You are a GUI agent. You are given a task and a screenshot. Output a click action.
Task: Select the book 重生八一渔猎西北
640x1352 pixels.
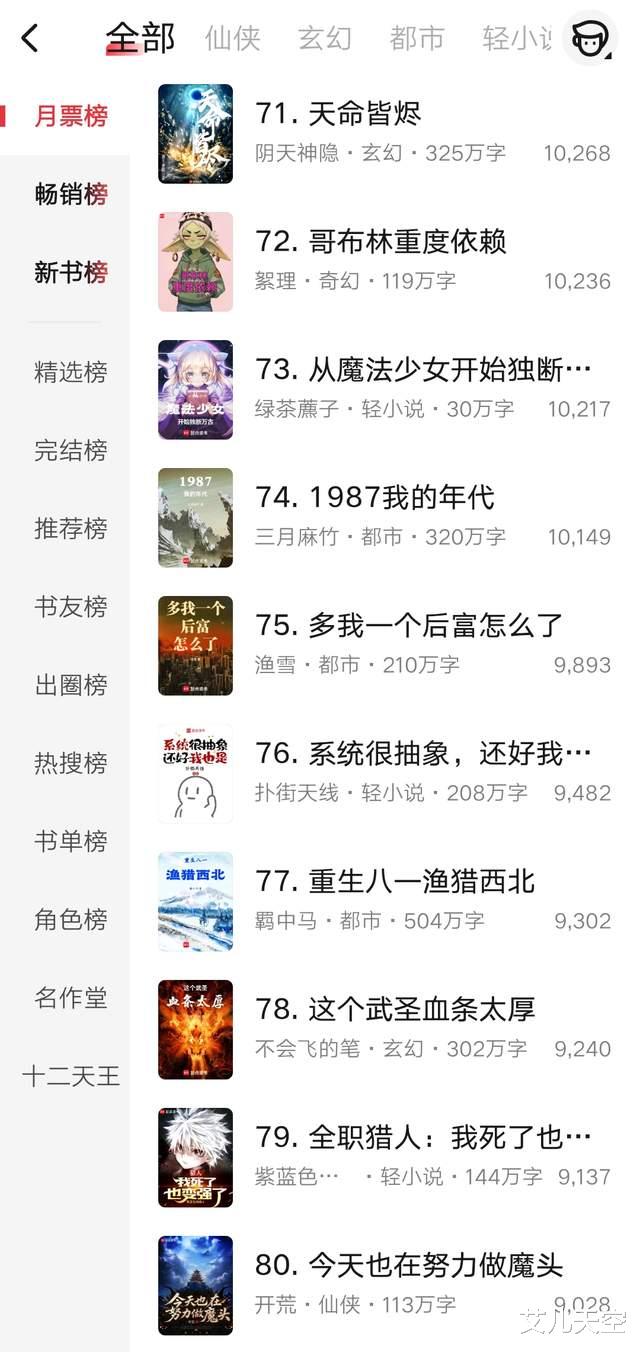pyautogui.click(x=395, y=881)
